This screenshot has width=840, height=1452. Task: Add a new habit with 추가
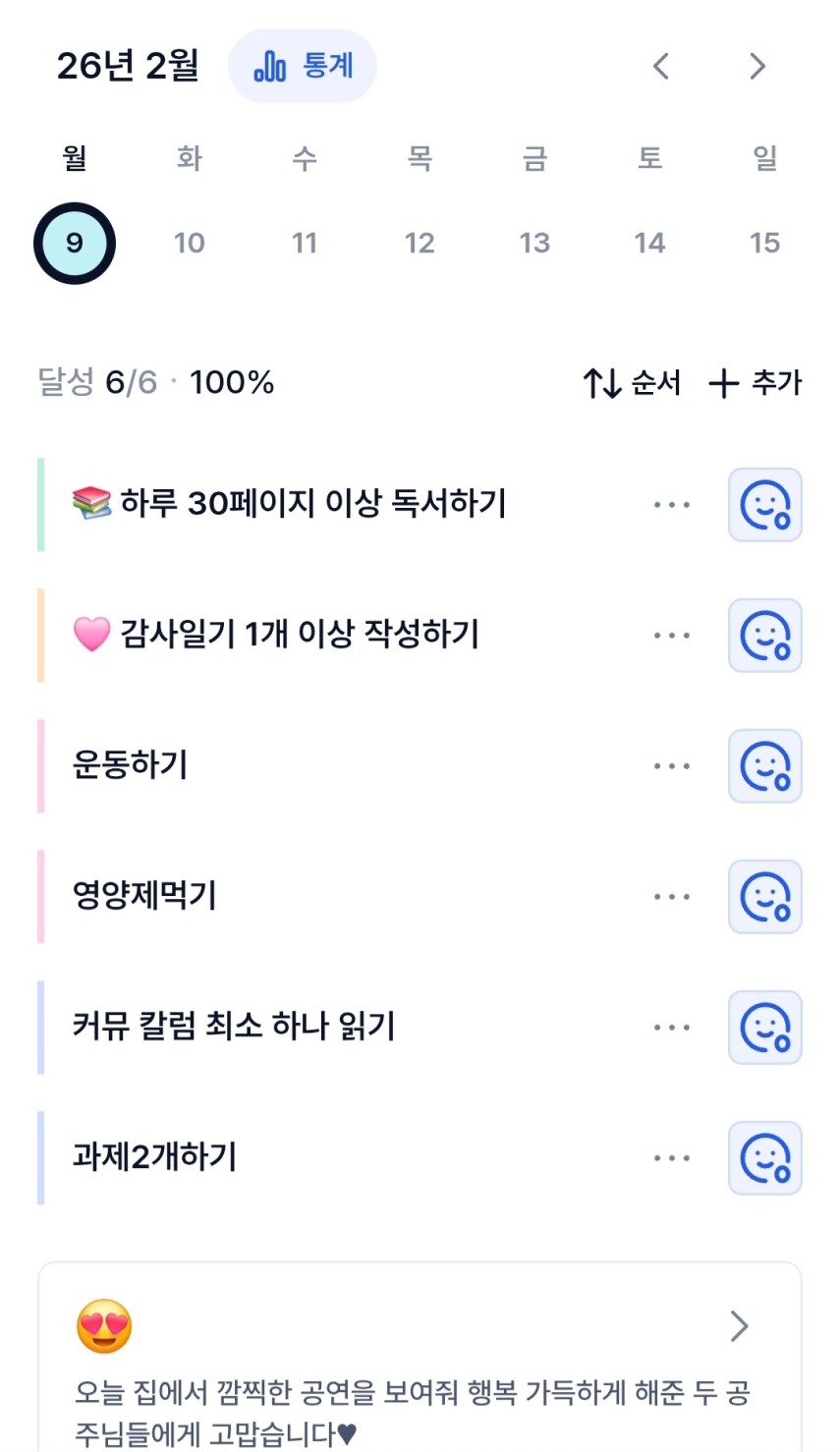(756, 382)
